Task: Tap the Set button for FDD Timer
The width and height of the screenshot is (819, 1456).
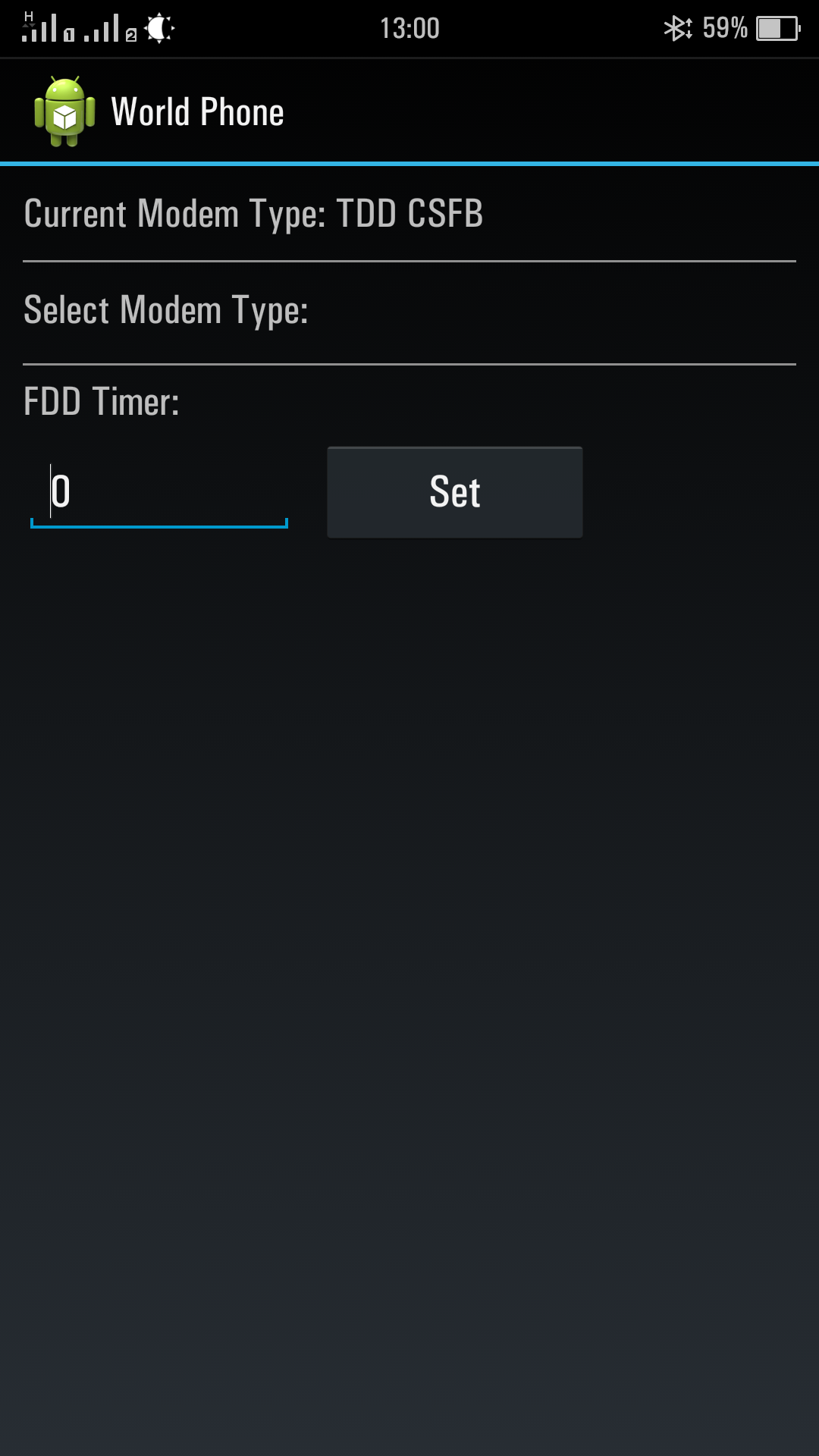Action: pos(454,492)
